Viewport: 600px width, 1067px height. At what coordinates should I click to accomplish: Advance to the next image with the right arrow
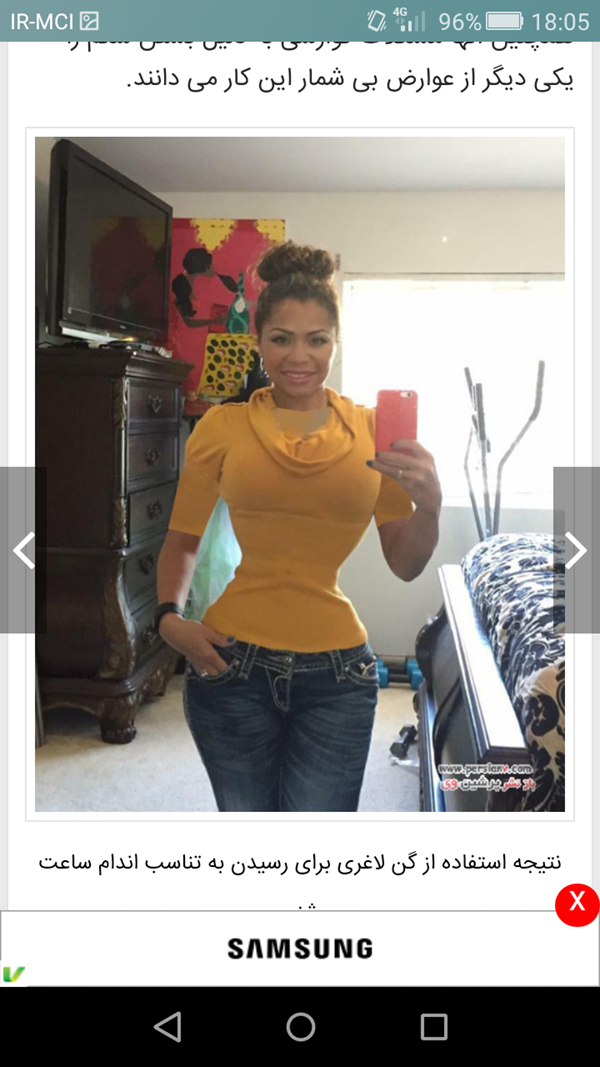[x=576, y=550]
